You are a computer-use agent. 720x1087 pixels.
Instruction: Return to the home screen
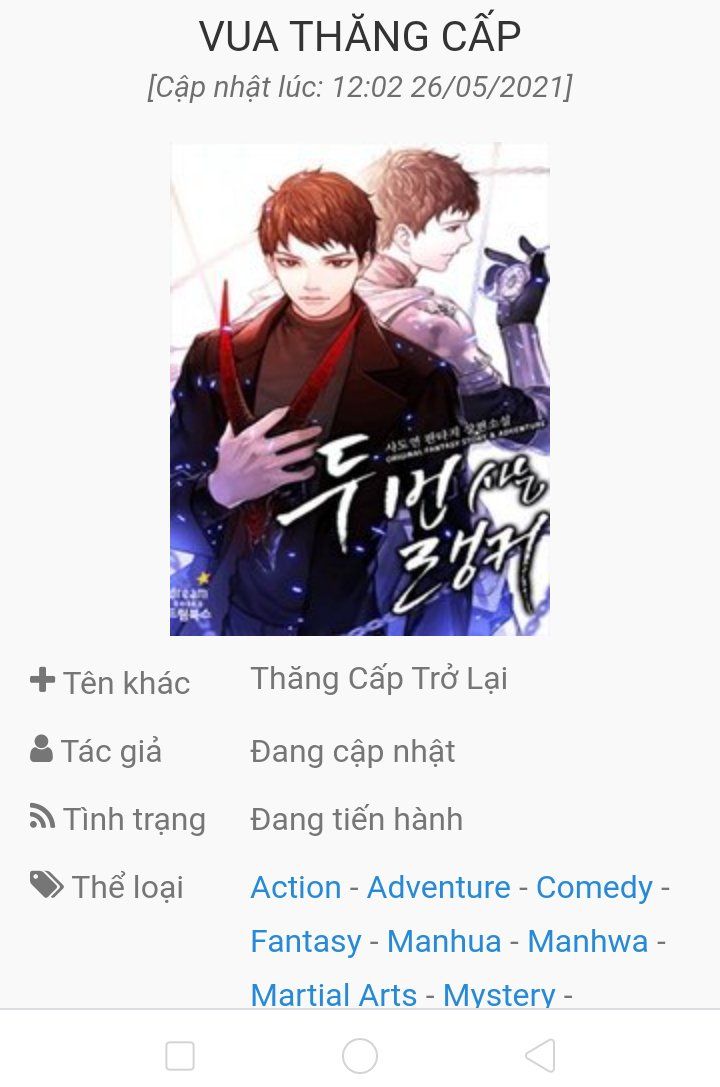click(x=360, y=1055)
